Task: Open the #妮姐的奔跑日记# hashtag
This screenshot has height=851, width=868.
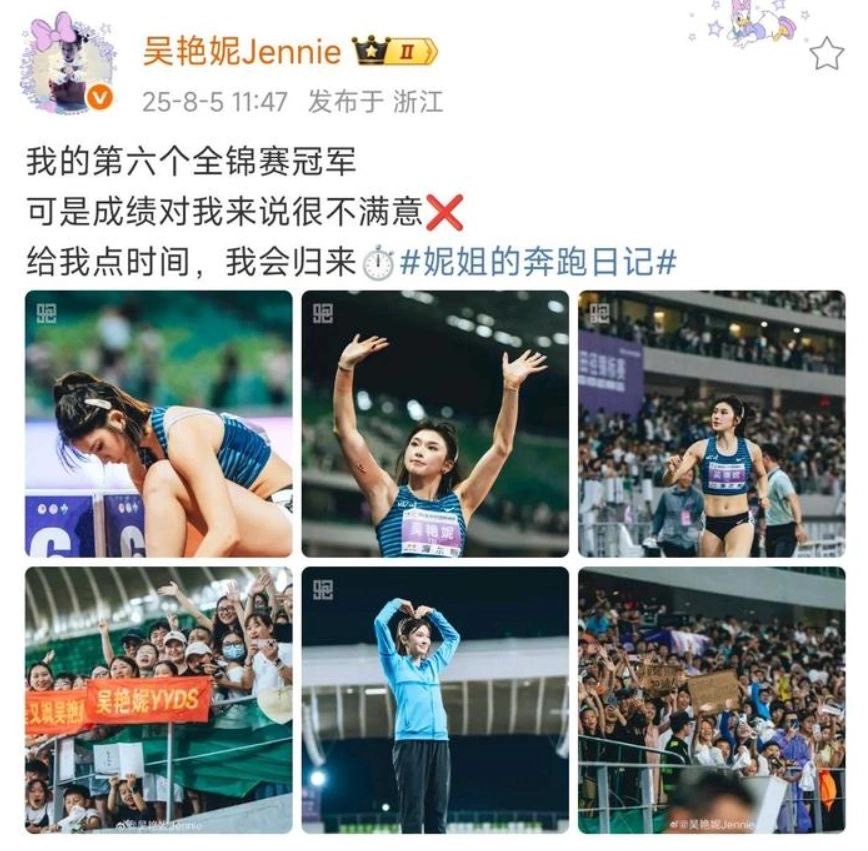Action: click(x=538, y=262)
